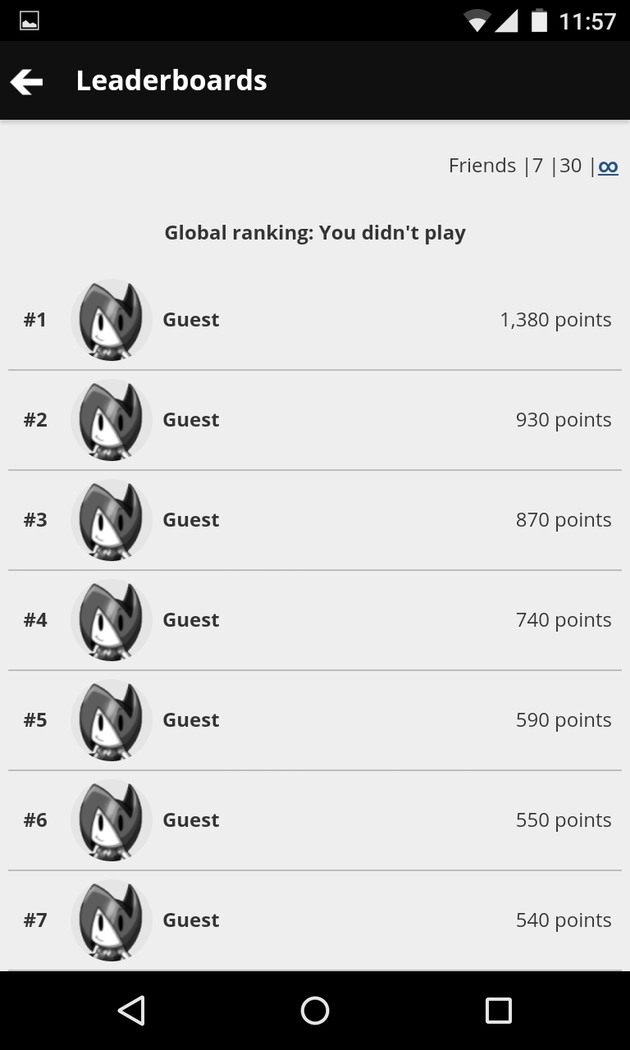Open rank #1 Guest with 1,380 points

click(315, 320)
